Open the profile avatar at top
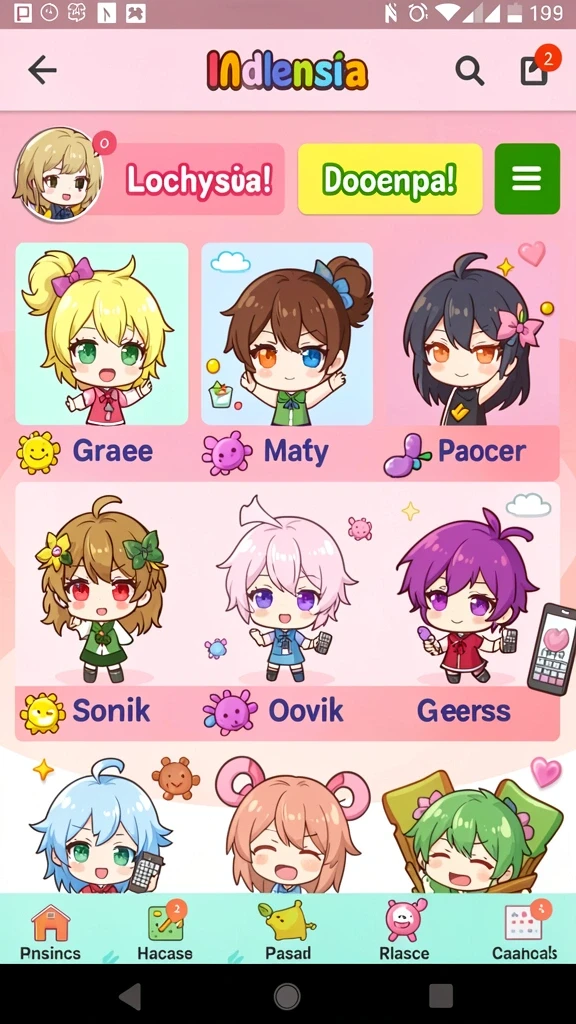 coord(59,174)
